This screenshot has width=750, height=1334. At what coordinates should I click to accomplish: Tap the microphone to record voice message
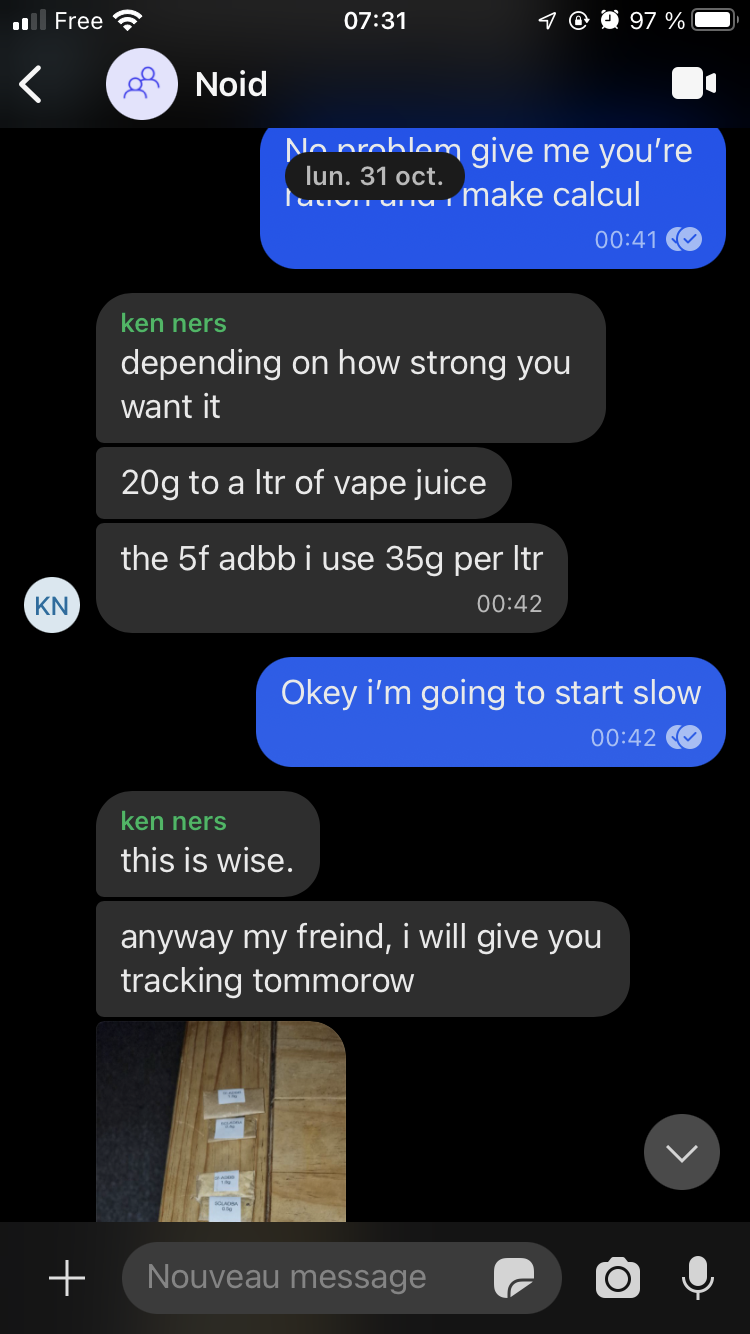point(697,1278)
